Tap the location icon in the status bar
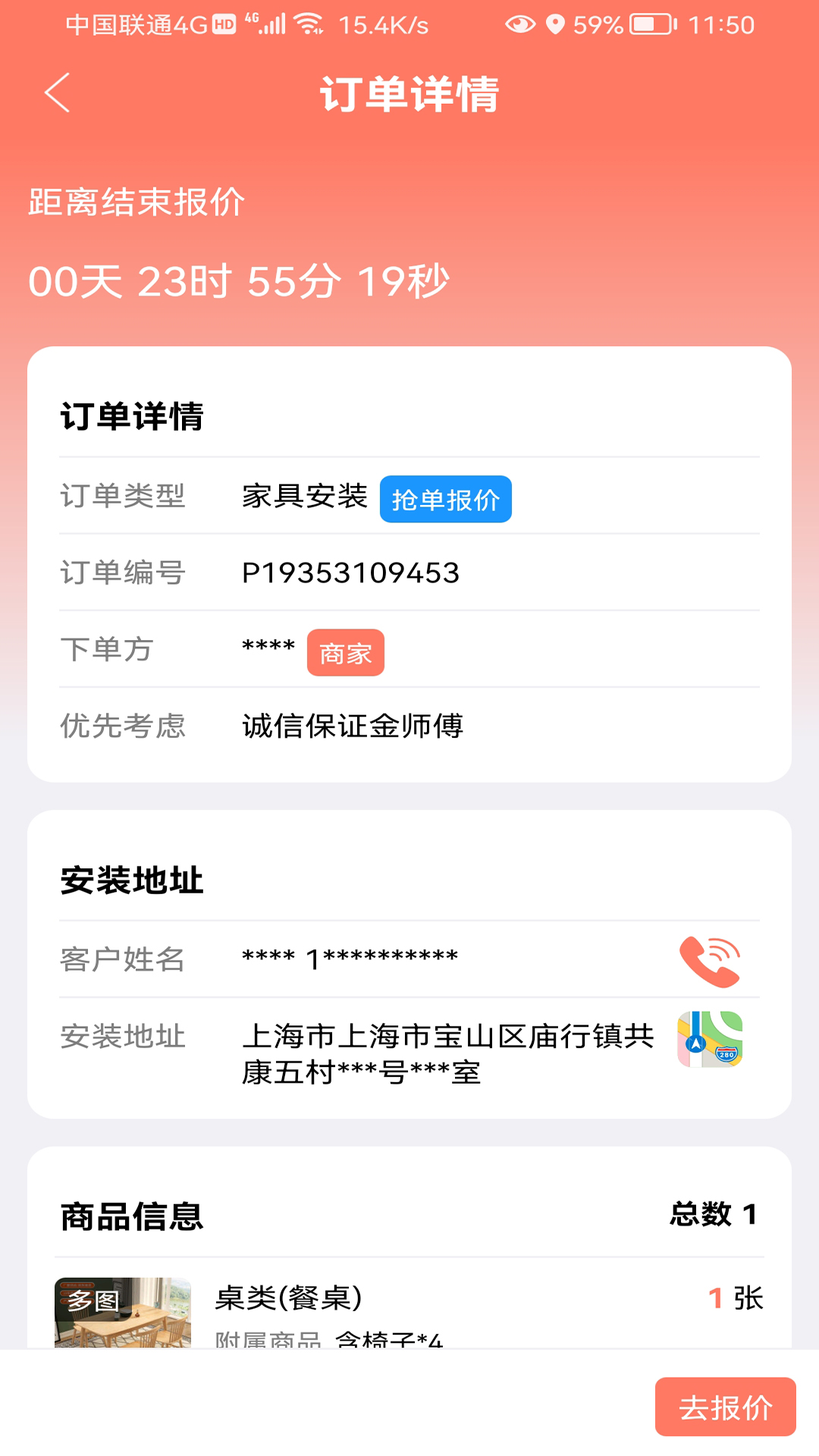 [x=557, y=23]
